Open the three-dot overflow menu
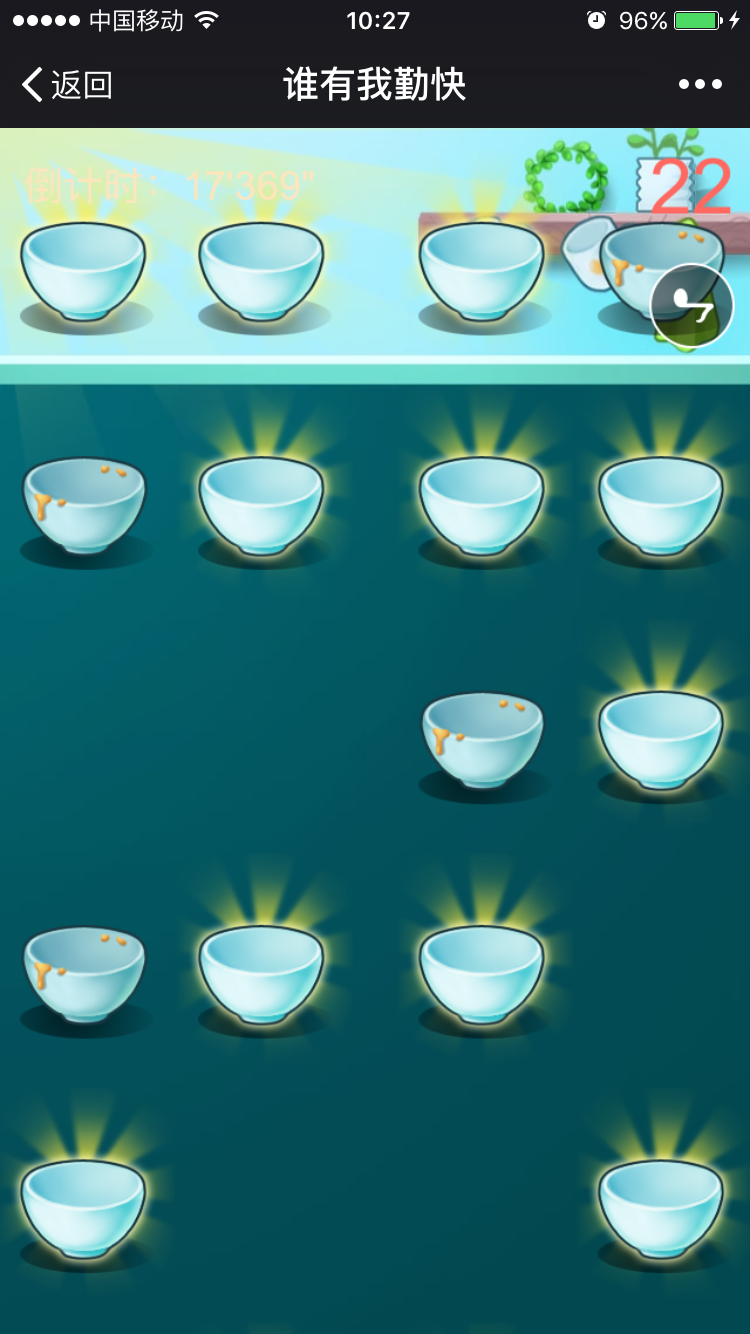The width and height of the screenshot is (750, 1334). [x=700, y=85]
